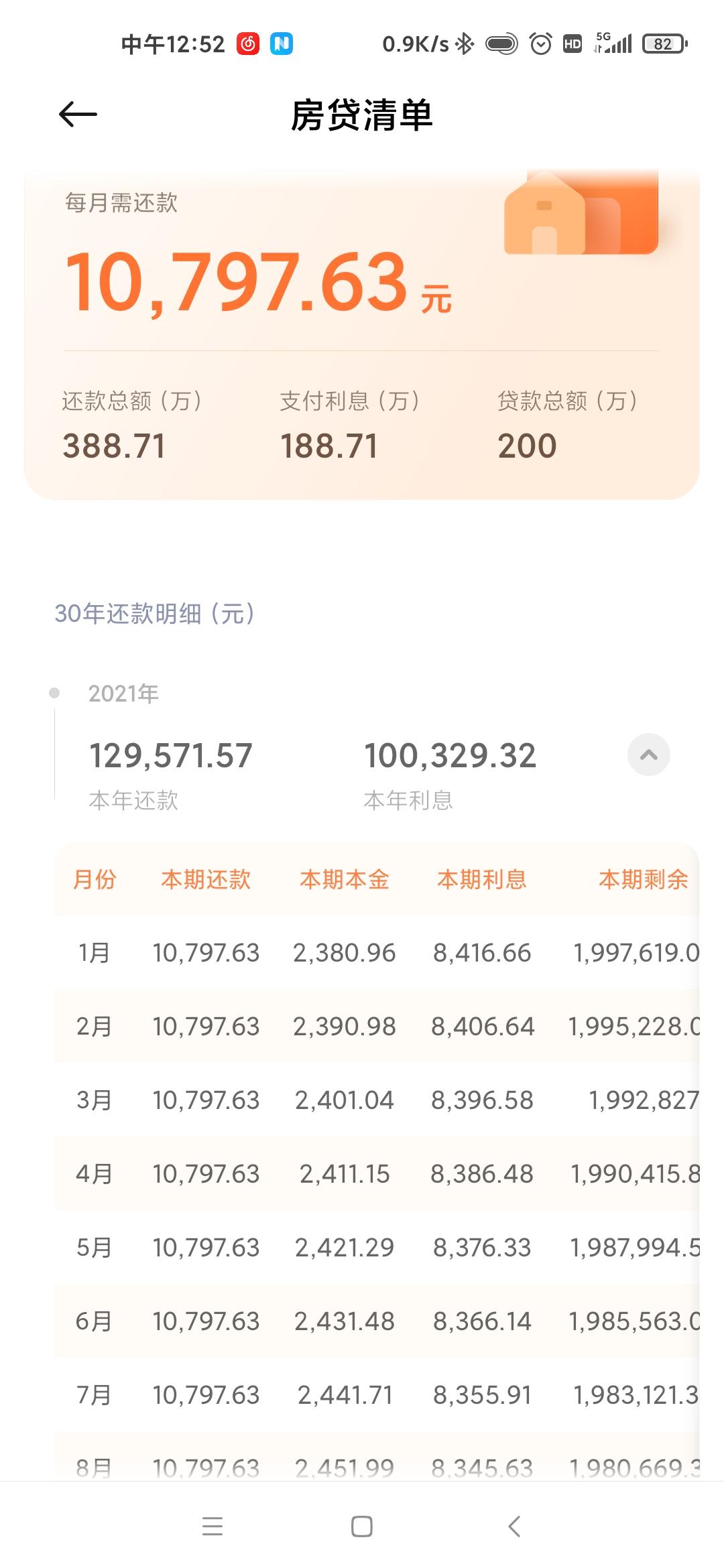Collapse the 2021年 repayment details
Viewport: 724px width, 1568px height.
[648, 755]
